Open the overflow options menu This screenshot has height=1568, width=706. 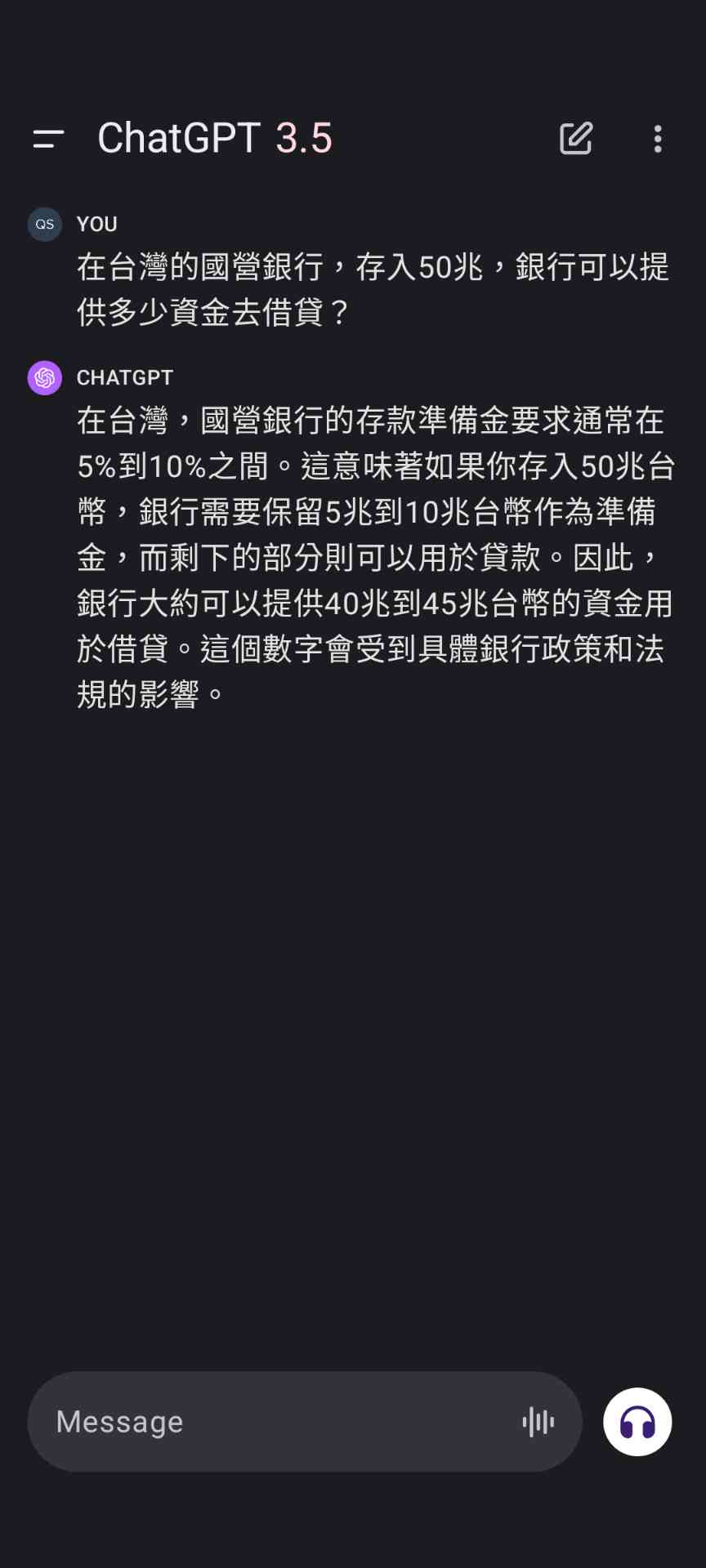658,139
